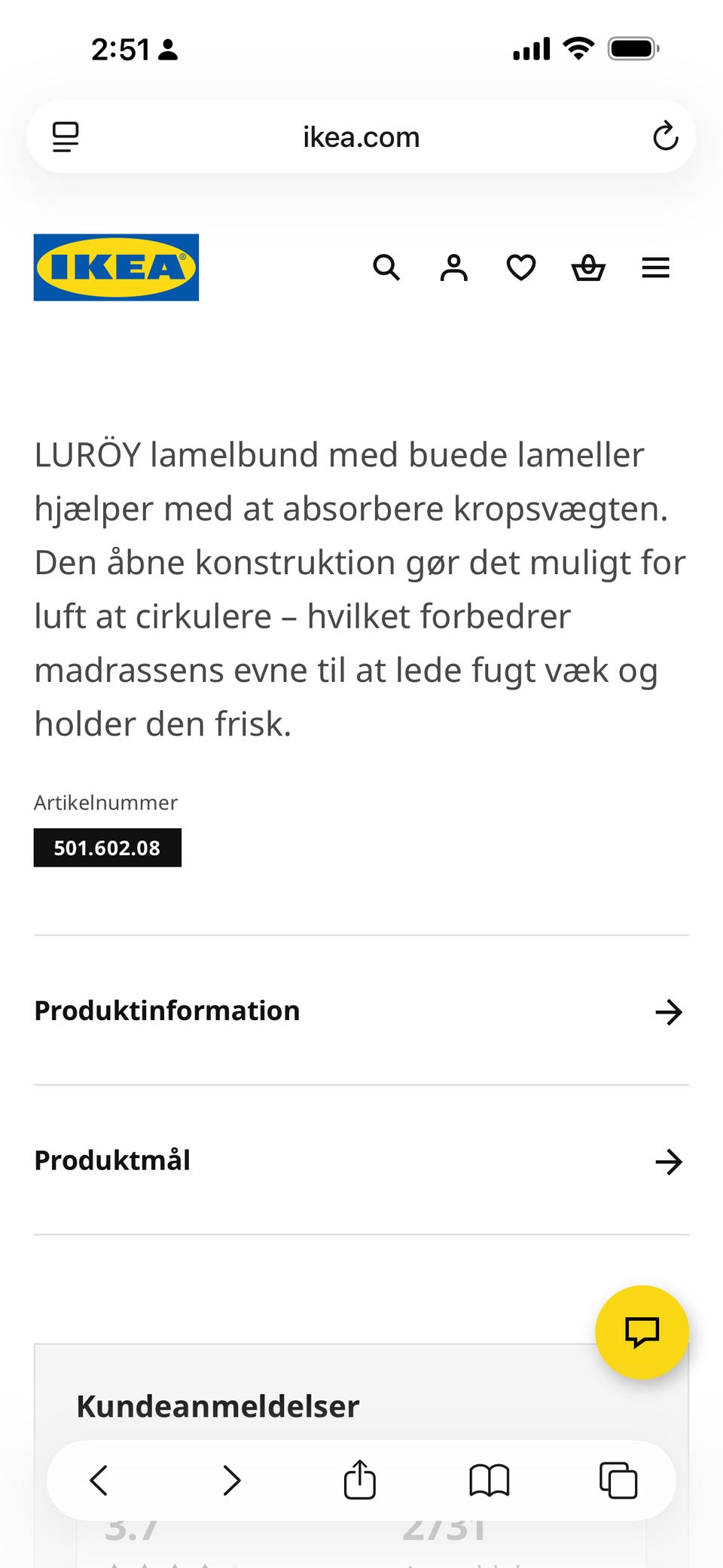Tap the ikea.com address bar
This screenshot has width=723, height=1568.
pos(360,136)
